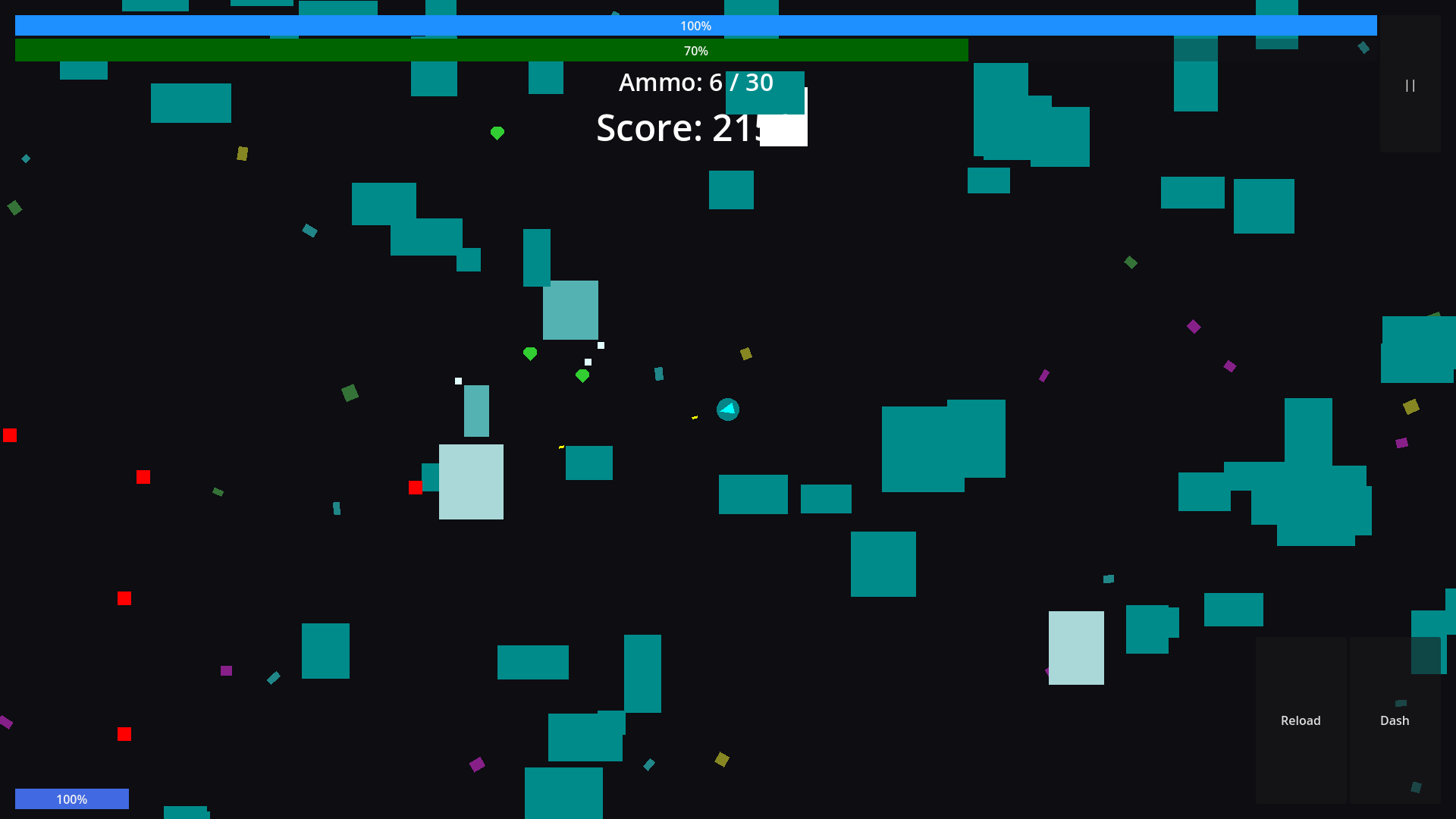
Task: Tap the Reload button
Action: coord(1301,720)
